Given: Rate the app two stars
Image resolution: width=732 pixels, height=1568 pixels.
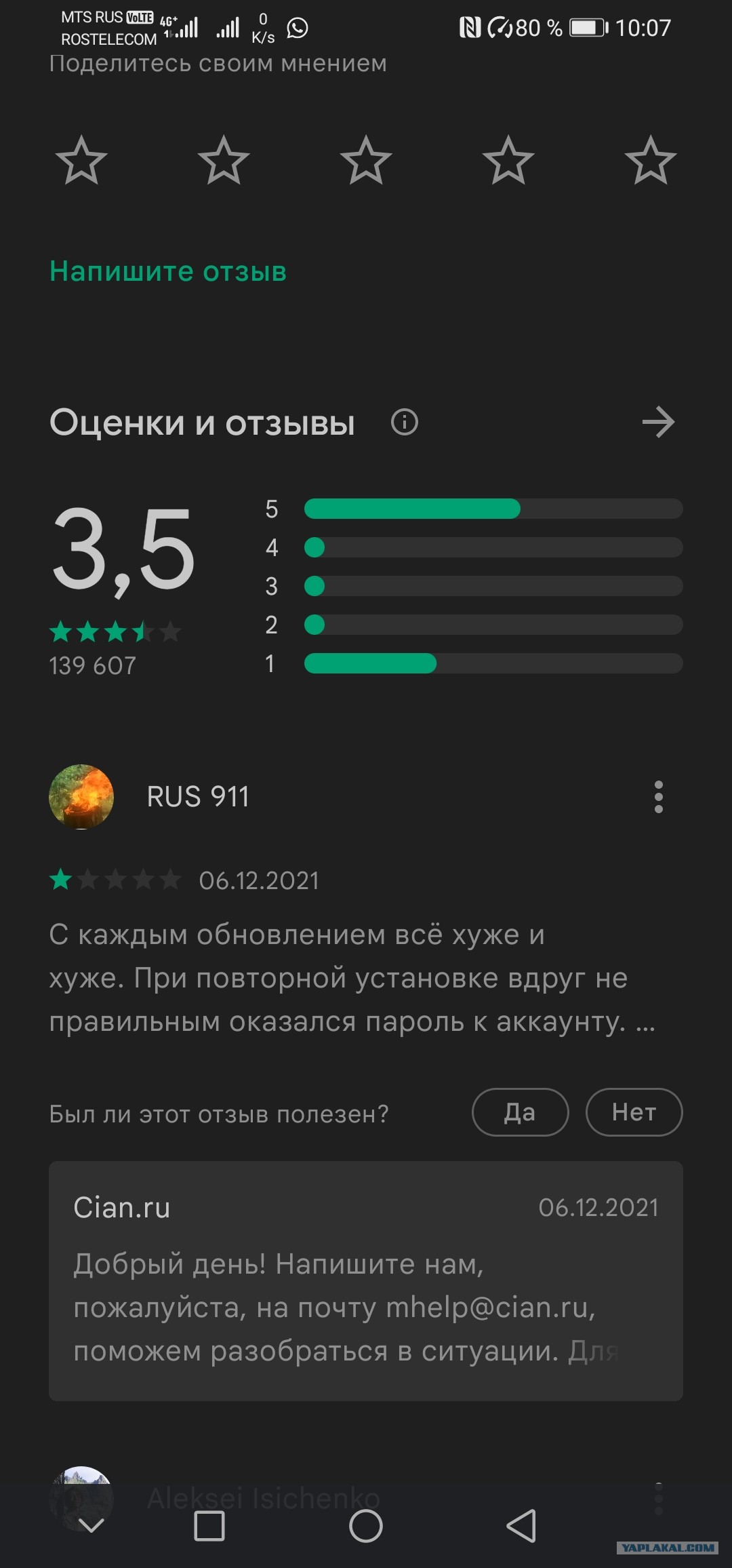Looking at the screenshot, I should [224, 161].
